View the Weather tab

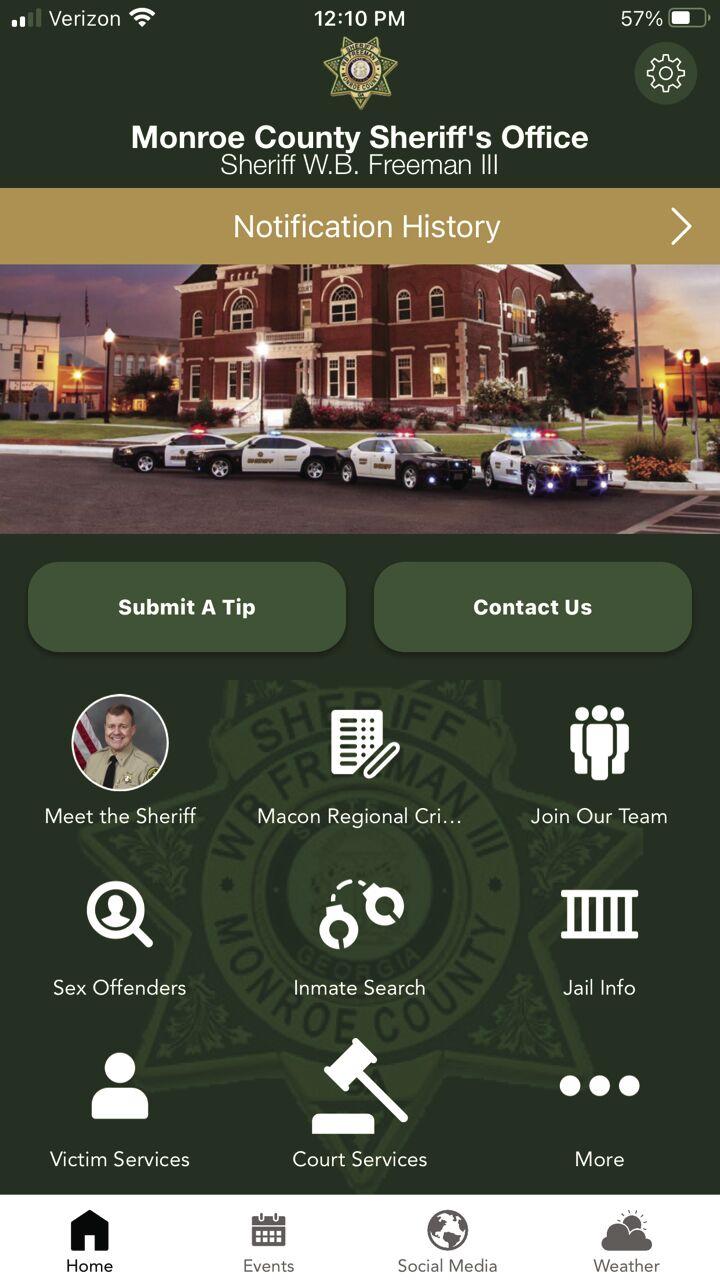click(626, 1237)
